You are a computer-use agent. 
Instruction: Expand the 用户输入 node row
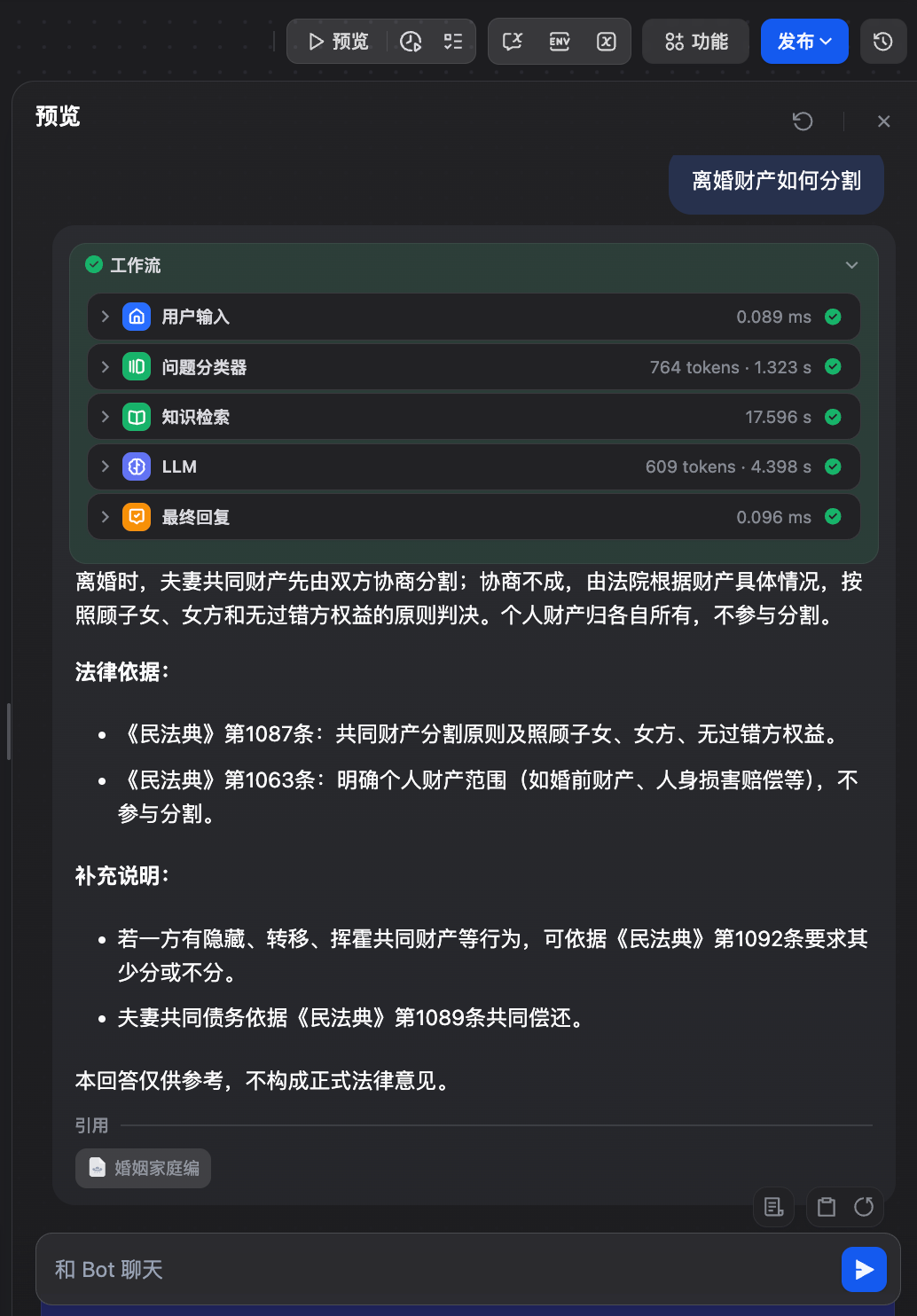coord(106,317)
